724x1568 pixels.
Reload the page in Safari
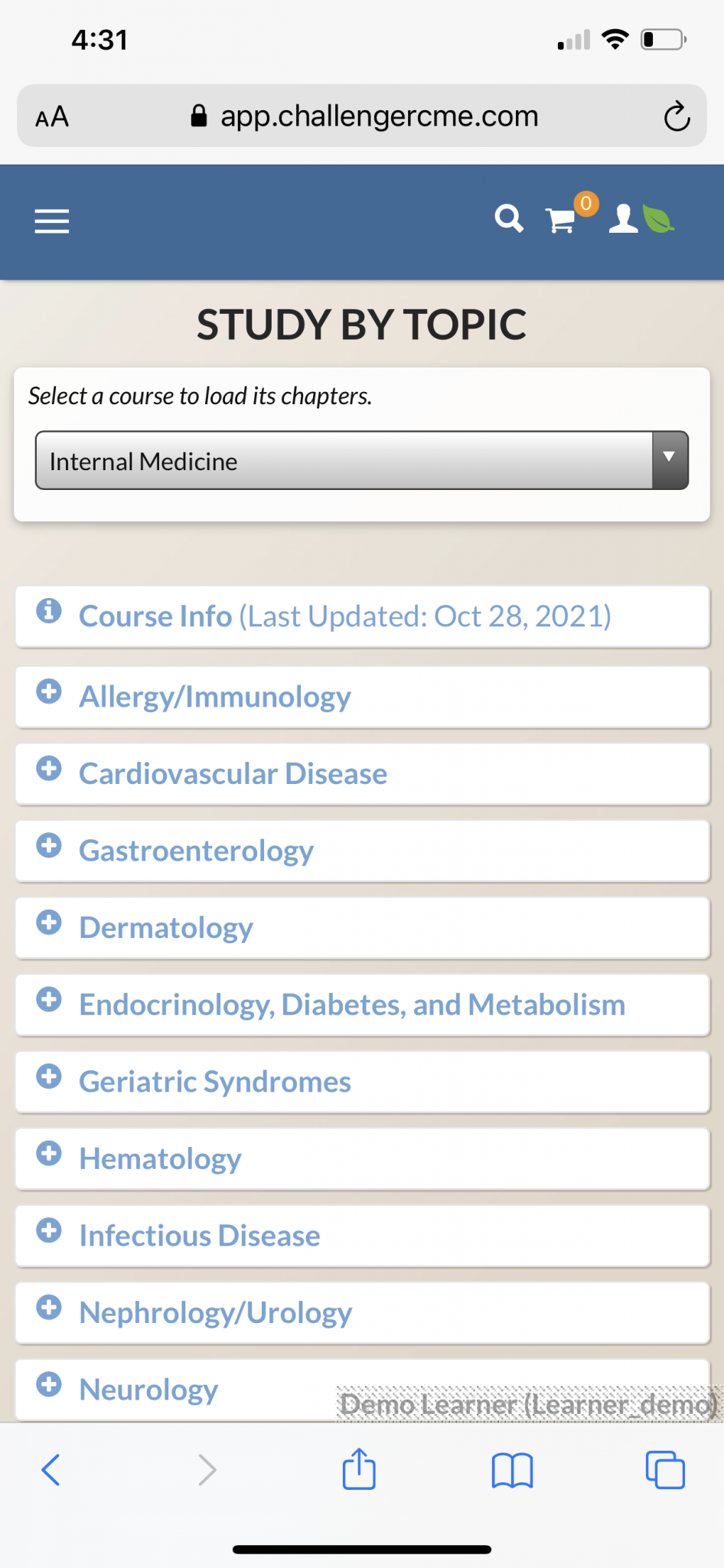677,116
